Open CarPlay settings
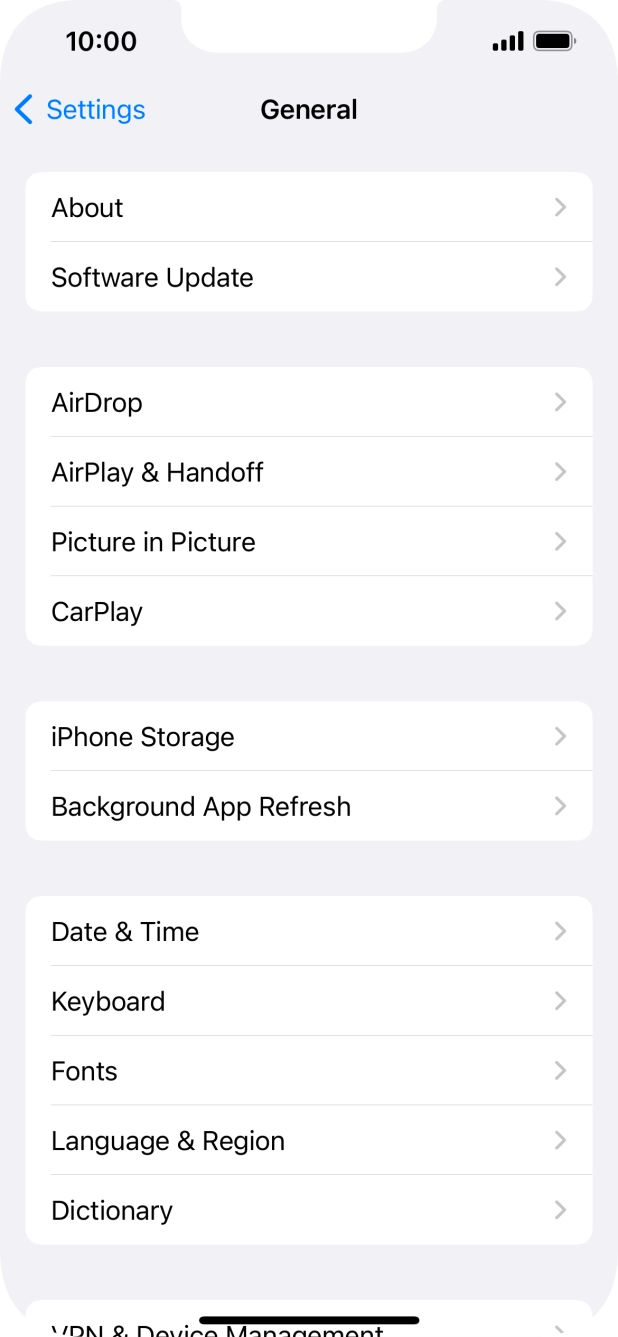618x1337 pixels. coord(309,611)
